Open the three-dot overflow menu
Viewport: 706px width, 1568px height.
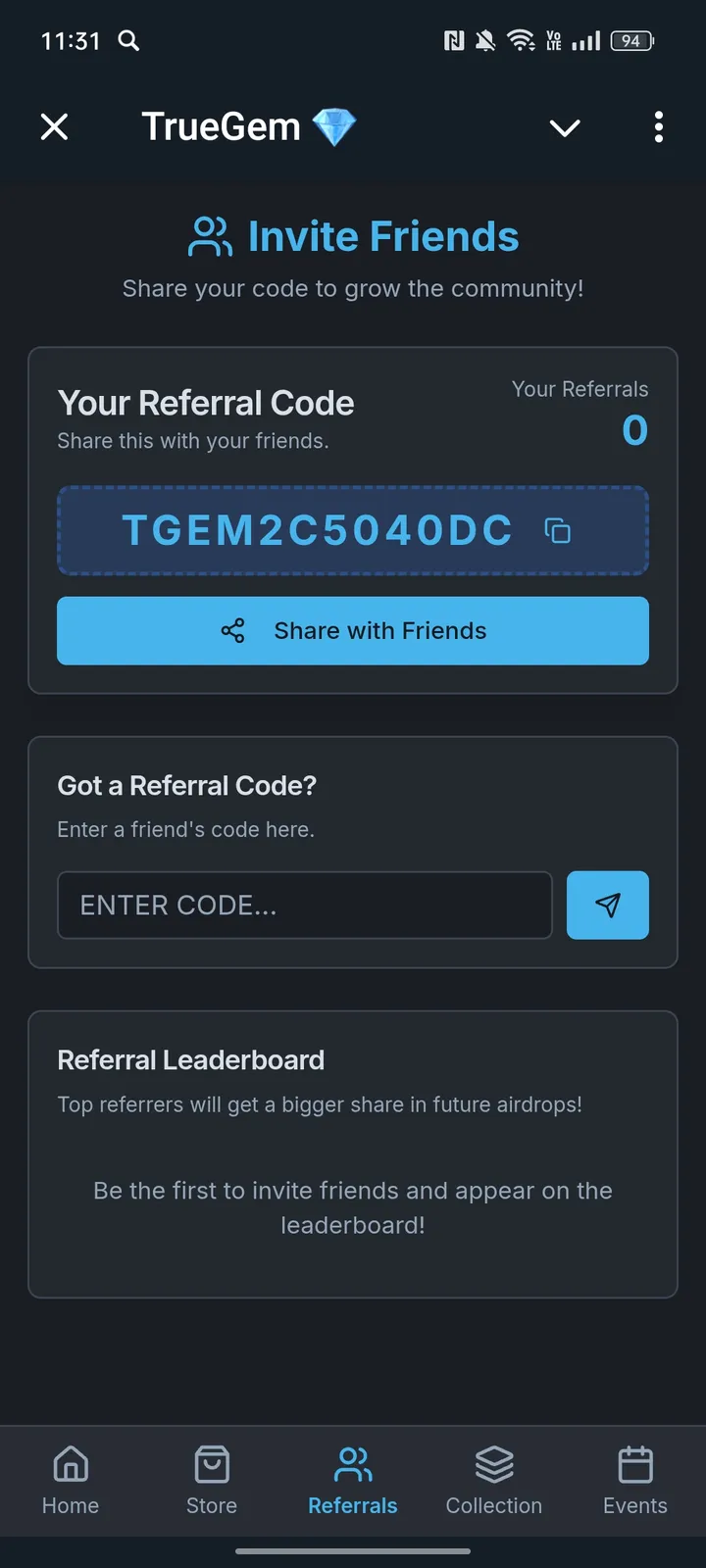click(658, 127)
